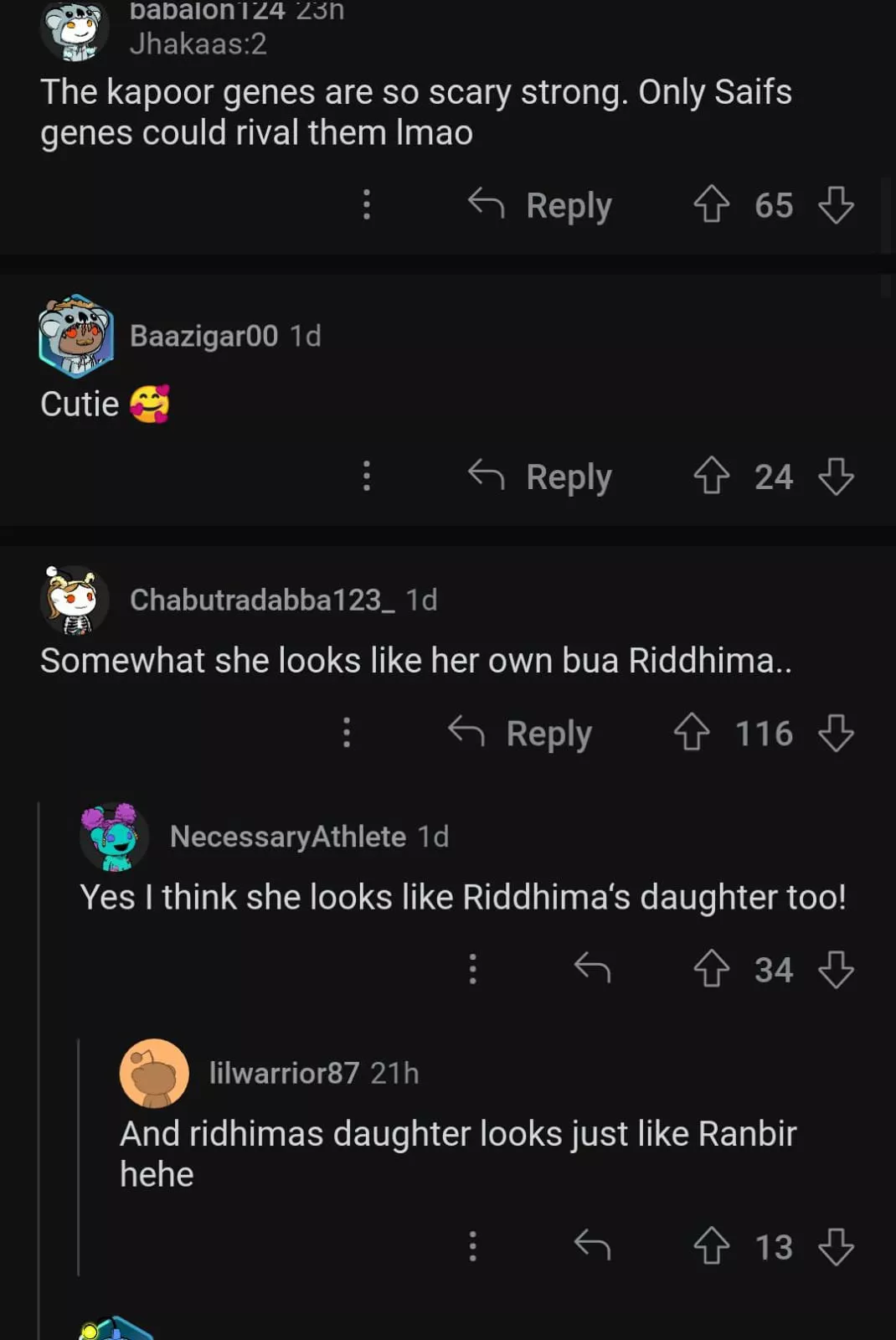This screenshot has height=1340, width=896.
Task: Upvote Chabutradabba123_'s comment with 116 votes
Action: (x=692, y=734)
